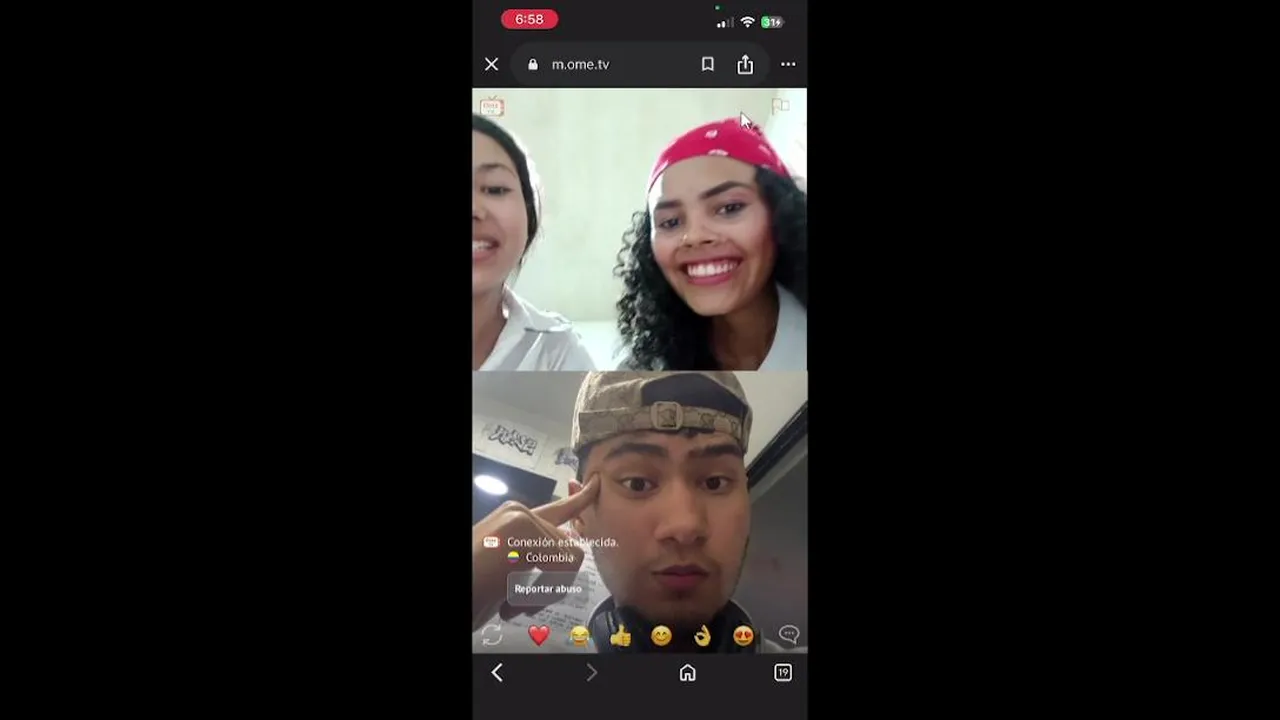Bookmark this page
This screenshot has width=1280, height=720.
[x=708, y=64]
